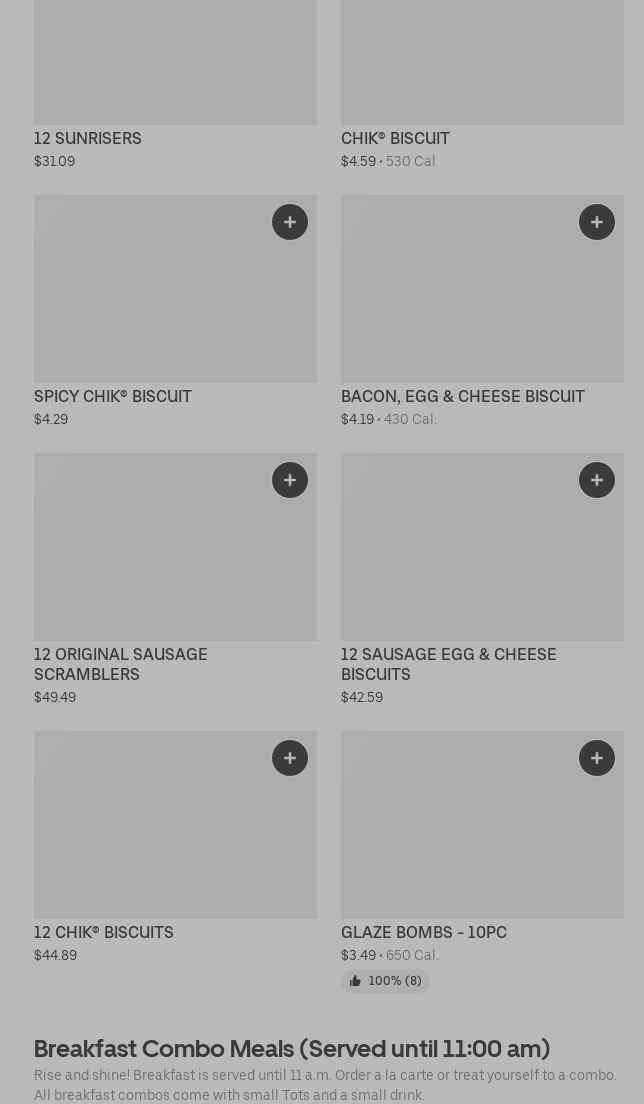The image size is (644, 1104).
Task: Add Bacon, Egg & Cheese Biscuit to cart
Action: click(597, 222)
